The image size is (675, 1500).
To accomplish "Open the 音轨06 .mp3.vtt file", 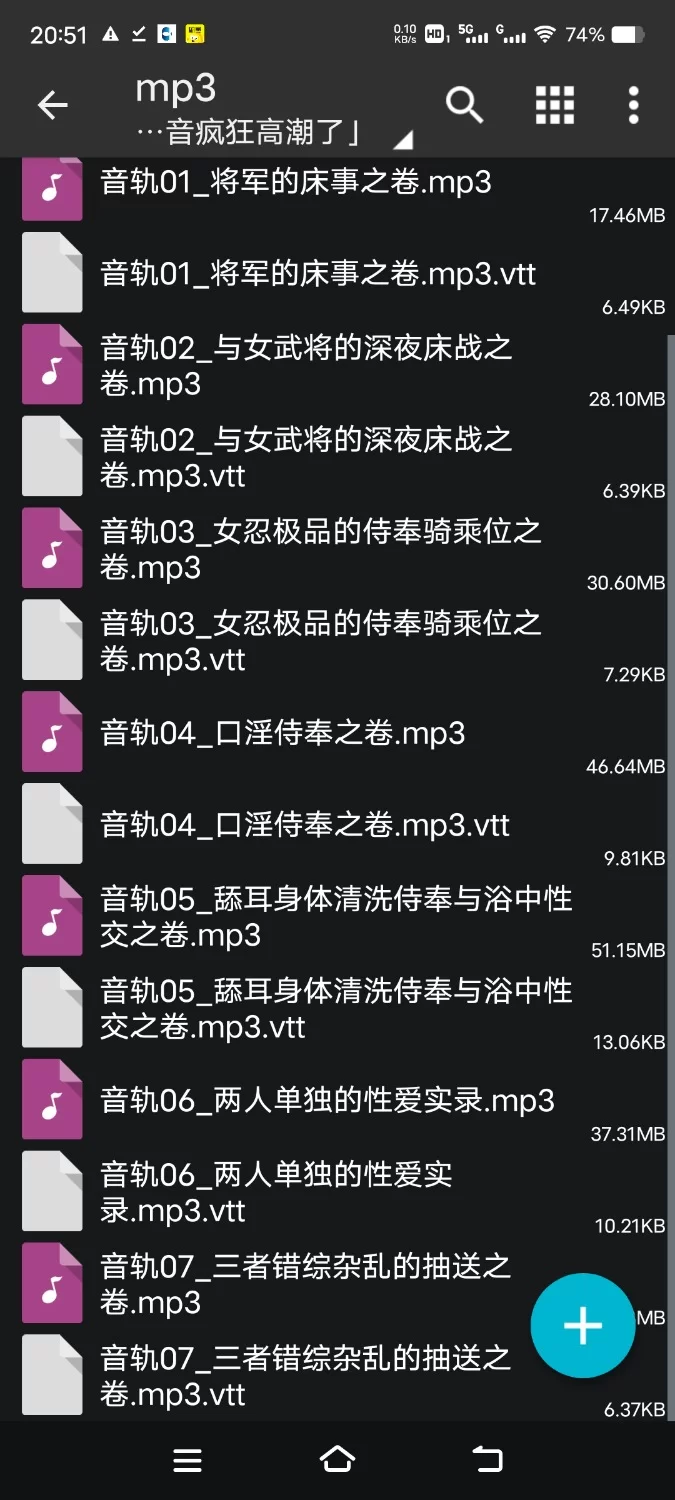I will (276, 1193).
